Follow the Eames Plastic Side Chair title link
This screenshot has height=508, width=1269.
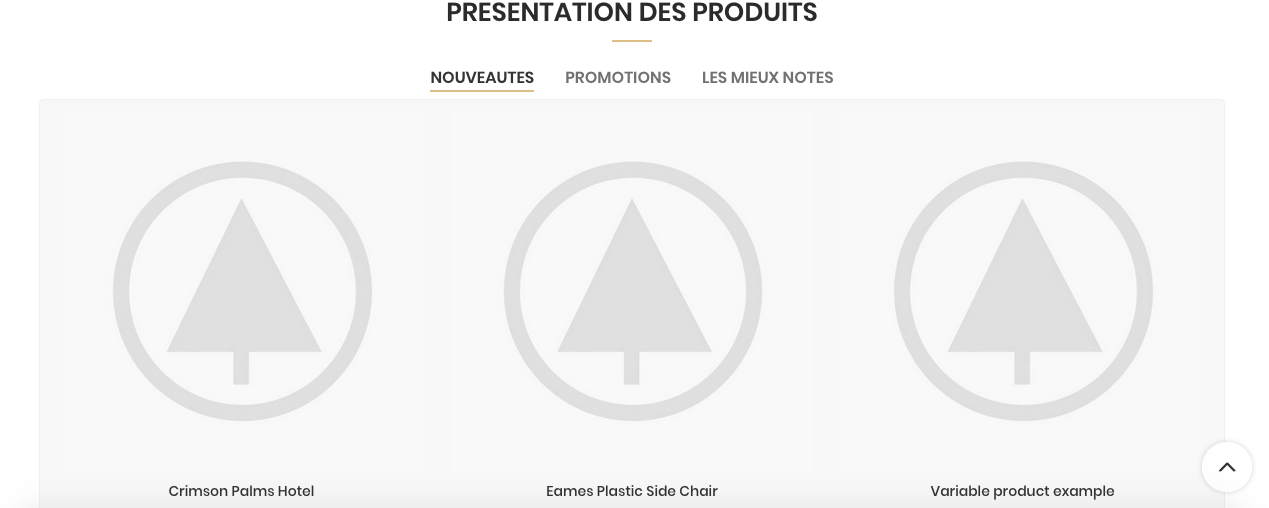(632, 491)
